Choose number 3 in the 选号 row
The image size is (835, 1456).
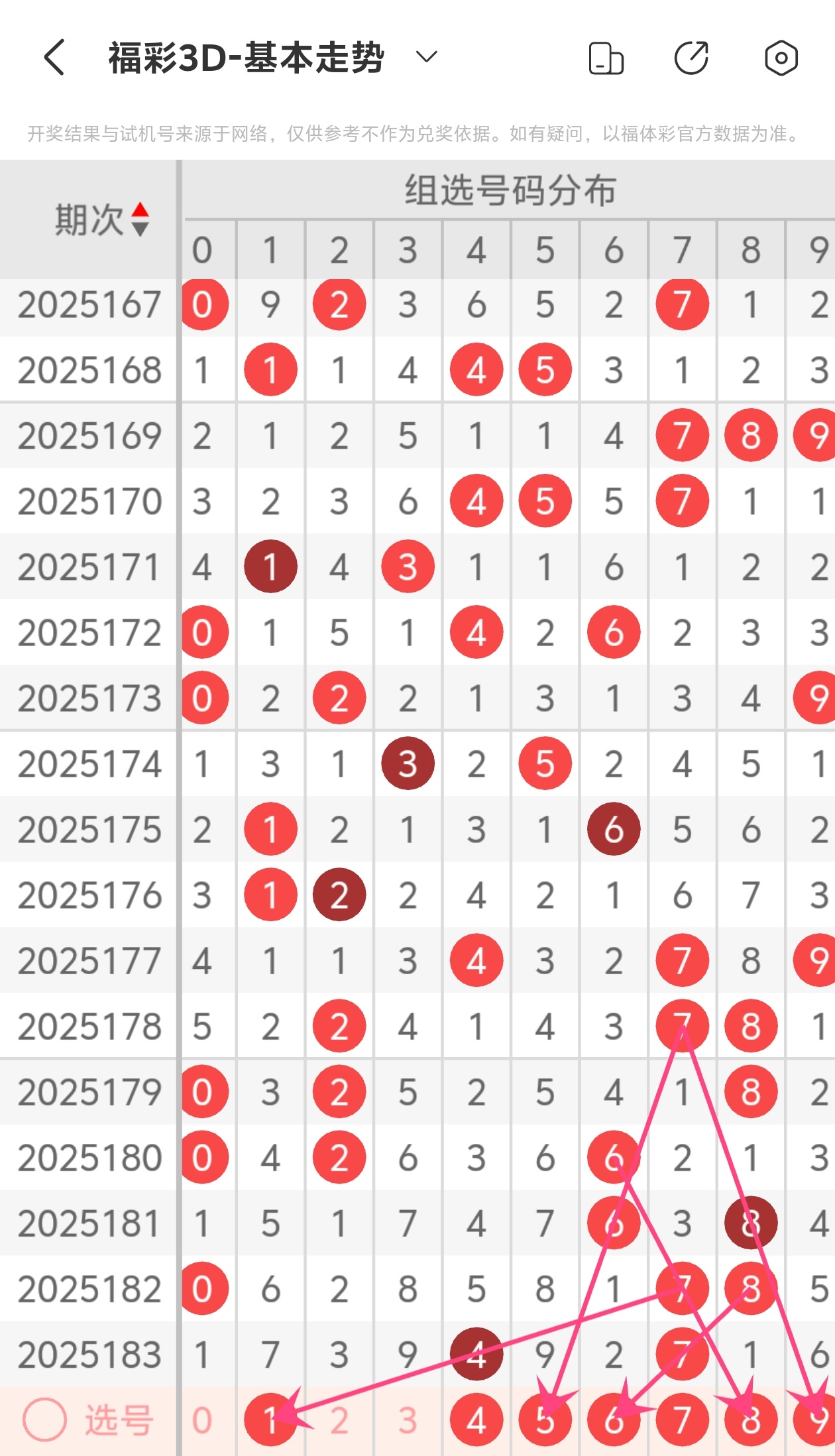(408, 1421)
